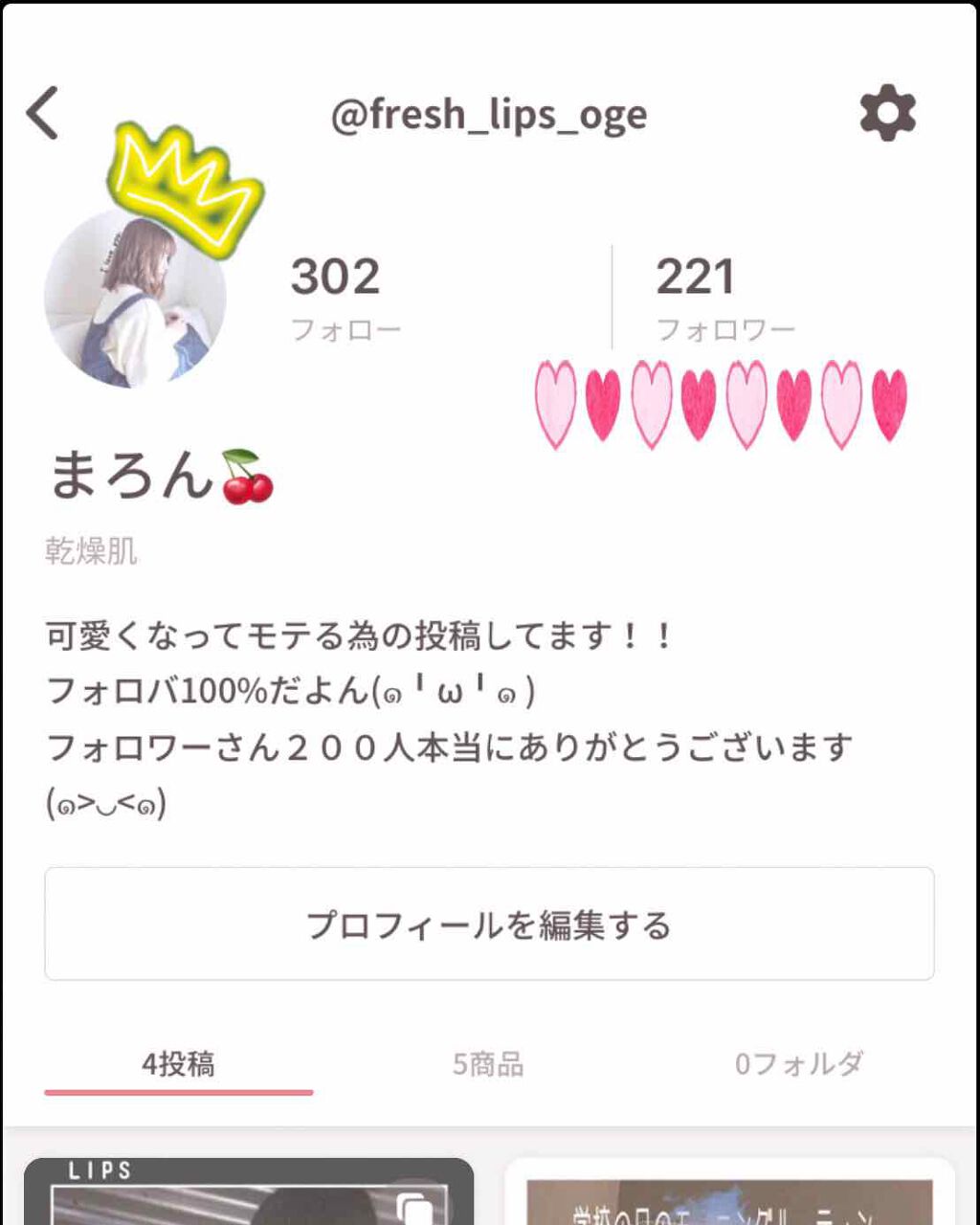Open the 0フォルダ tab

(801, 1062)
